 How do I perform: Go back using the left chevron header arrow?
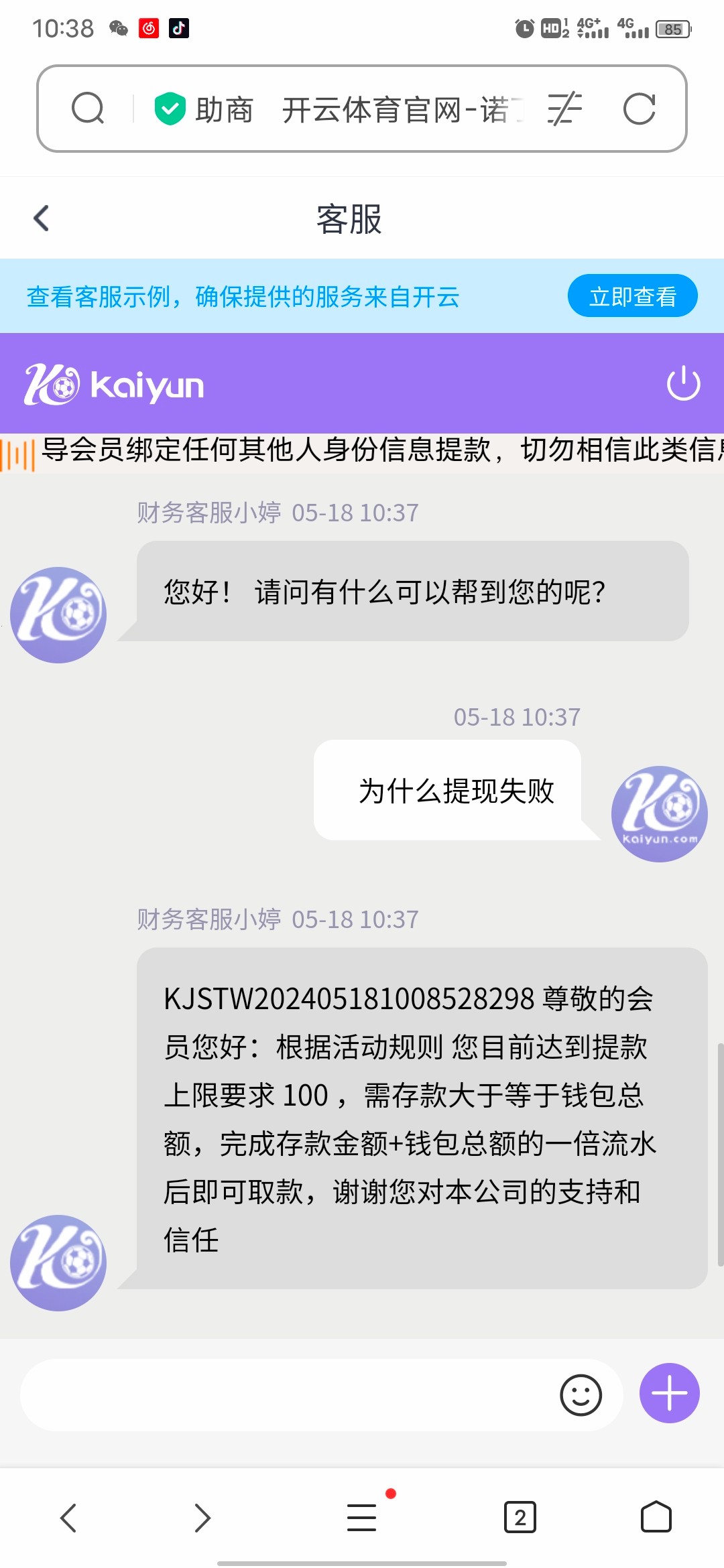pos(42,218)
